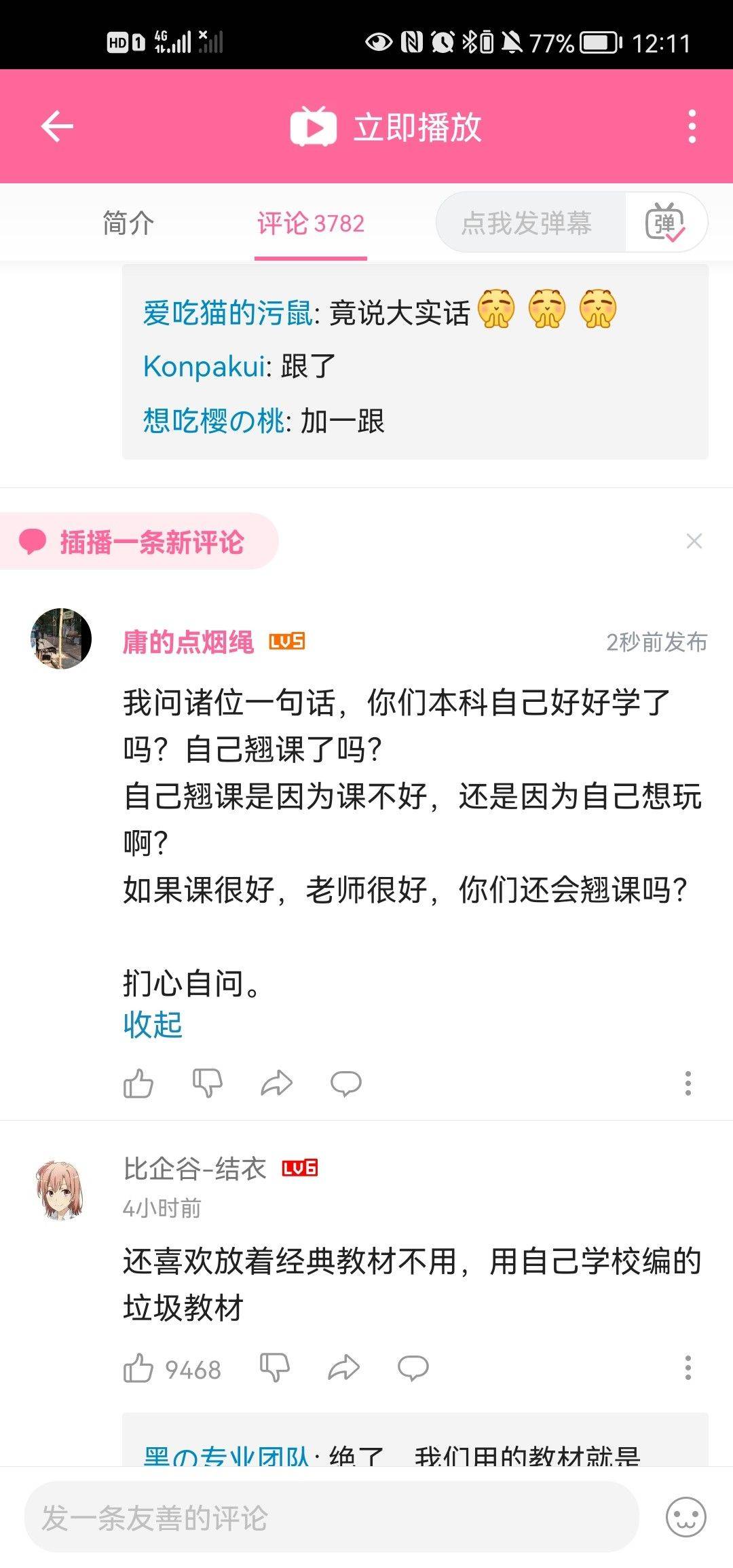The image size is (733, 1568).
Task: Toggle the 弹 danmaku display switch
Action: (x=665, y=223)
